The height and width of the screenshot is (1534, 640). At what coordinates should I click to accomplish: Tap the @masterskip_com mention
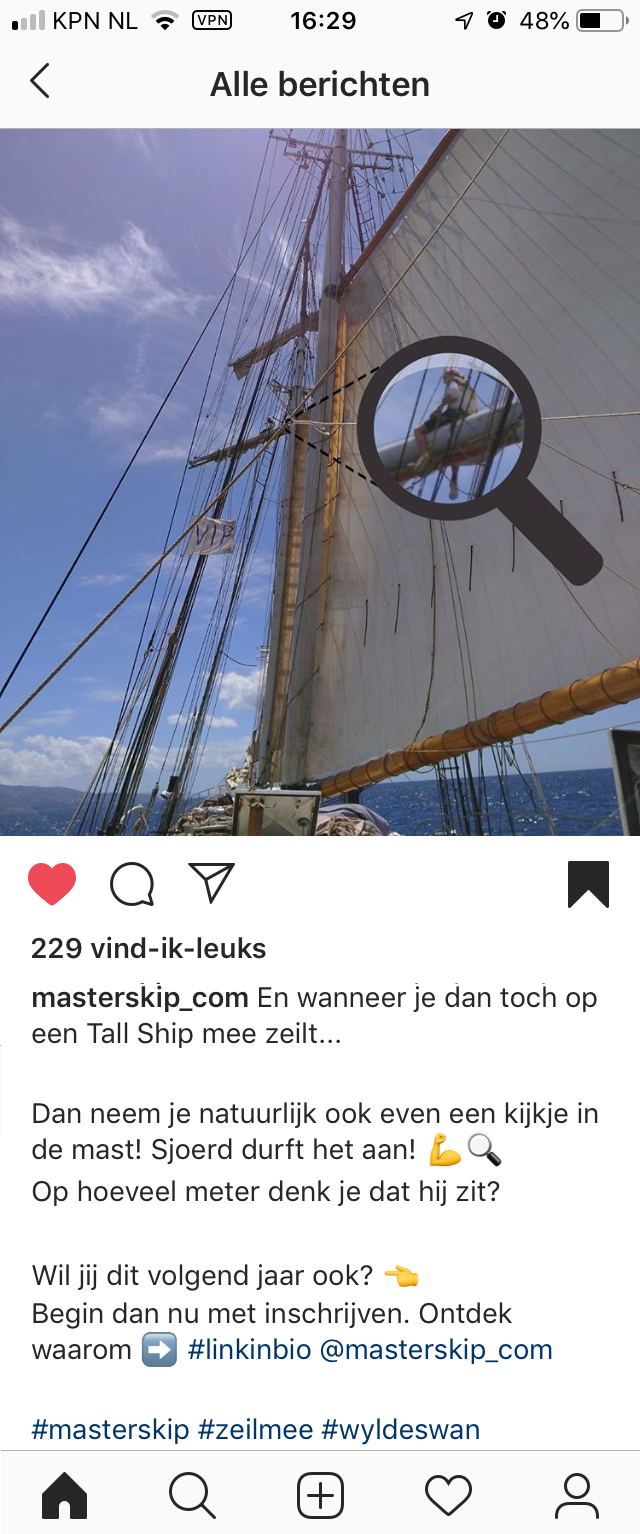[436, 1350]
